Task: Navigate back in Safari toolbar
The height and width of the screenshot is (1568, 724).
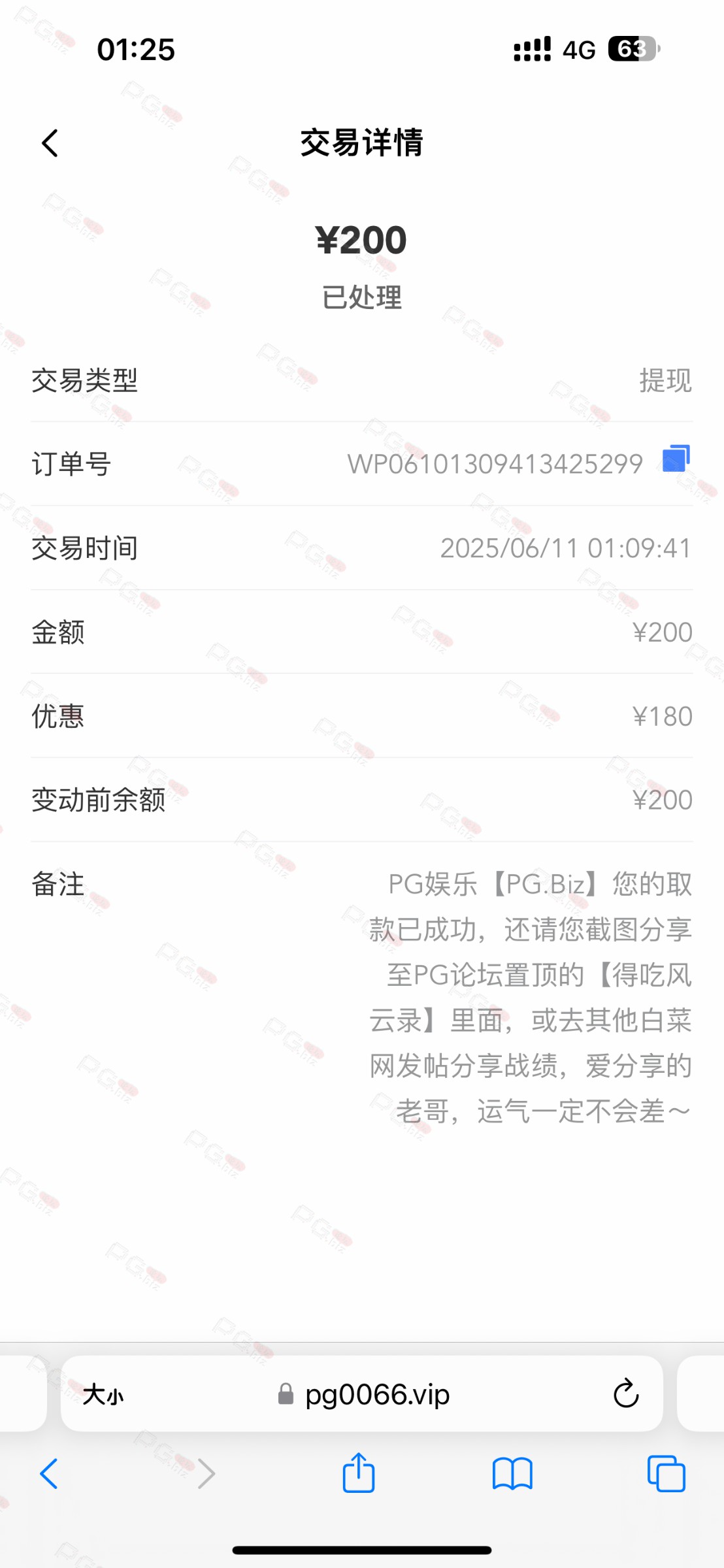Action: point(49,1474)
